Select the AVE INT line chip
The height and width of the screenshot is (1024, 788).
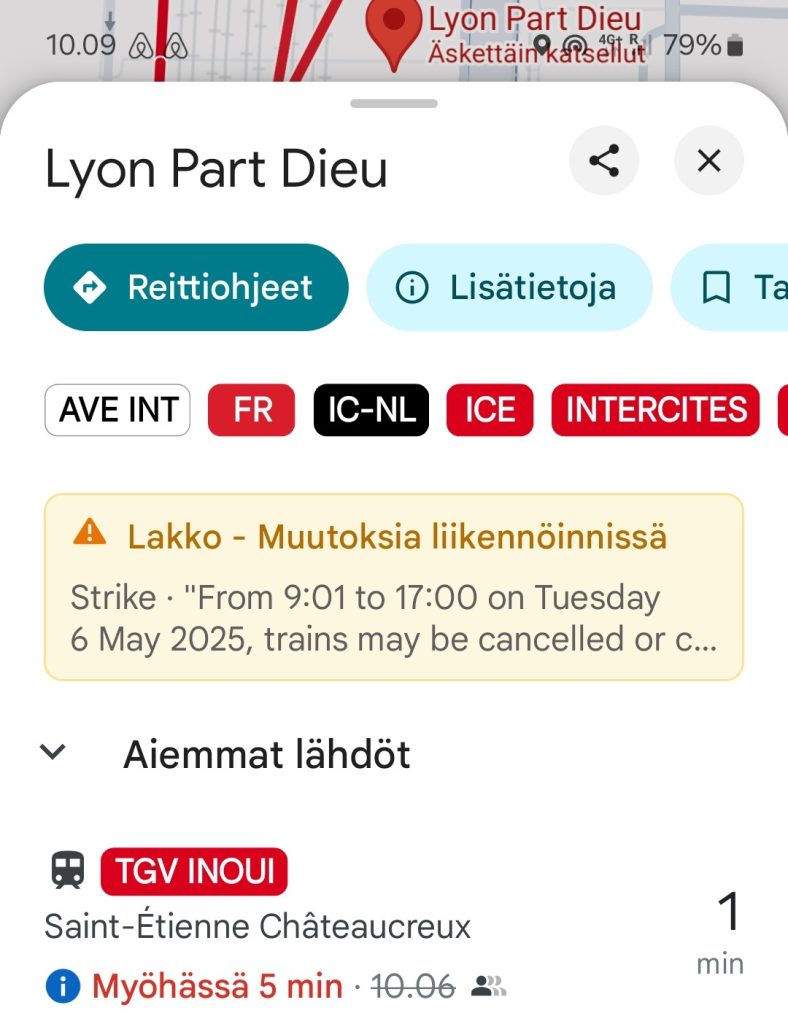click(x=117, y=410)
